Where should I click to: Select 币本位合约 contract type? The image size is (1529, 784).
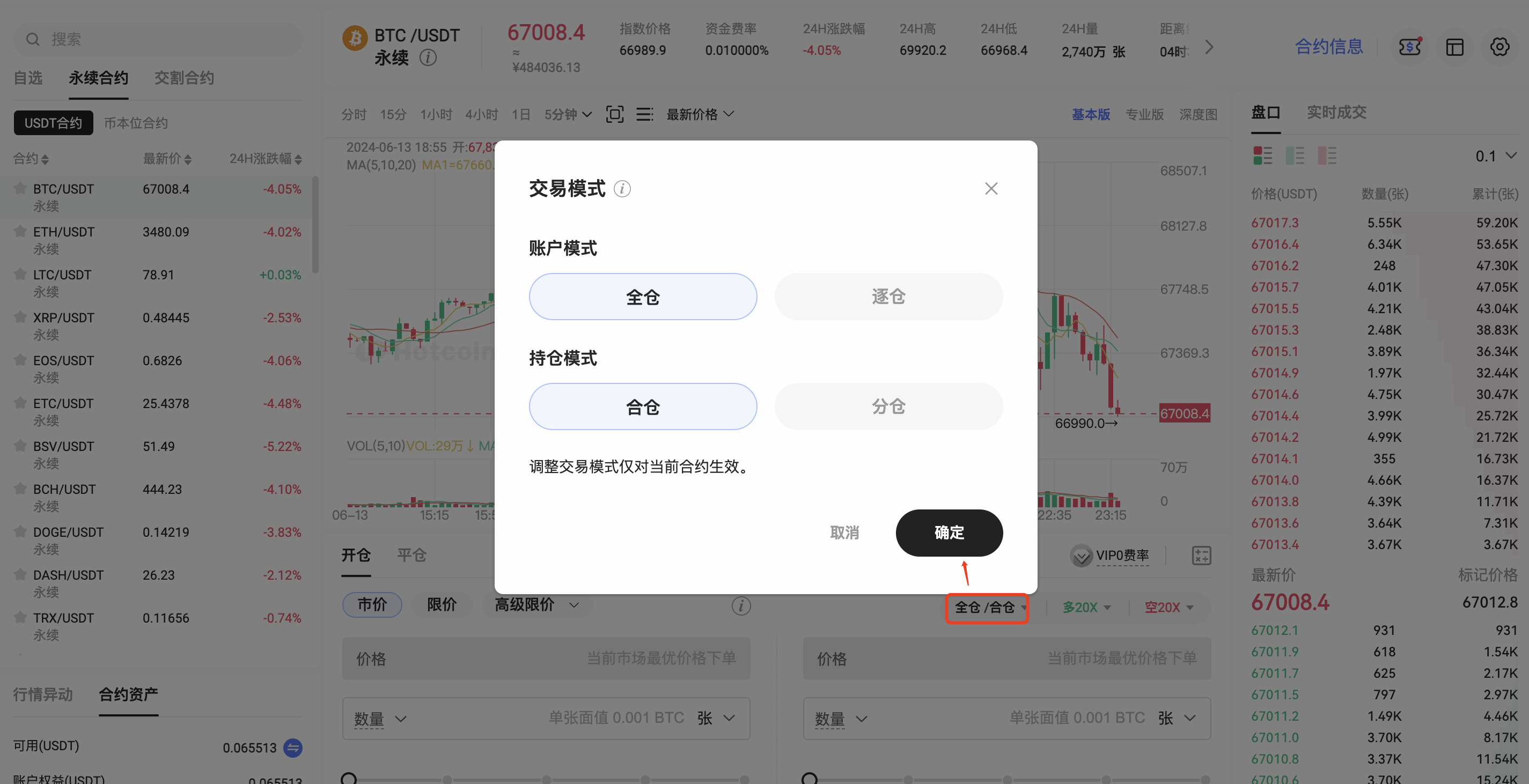[x=136, y=123]
